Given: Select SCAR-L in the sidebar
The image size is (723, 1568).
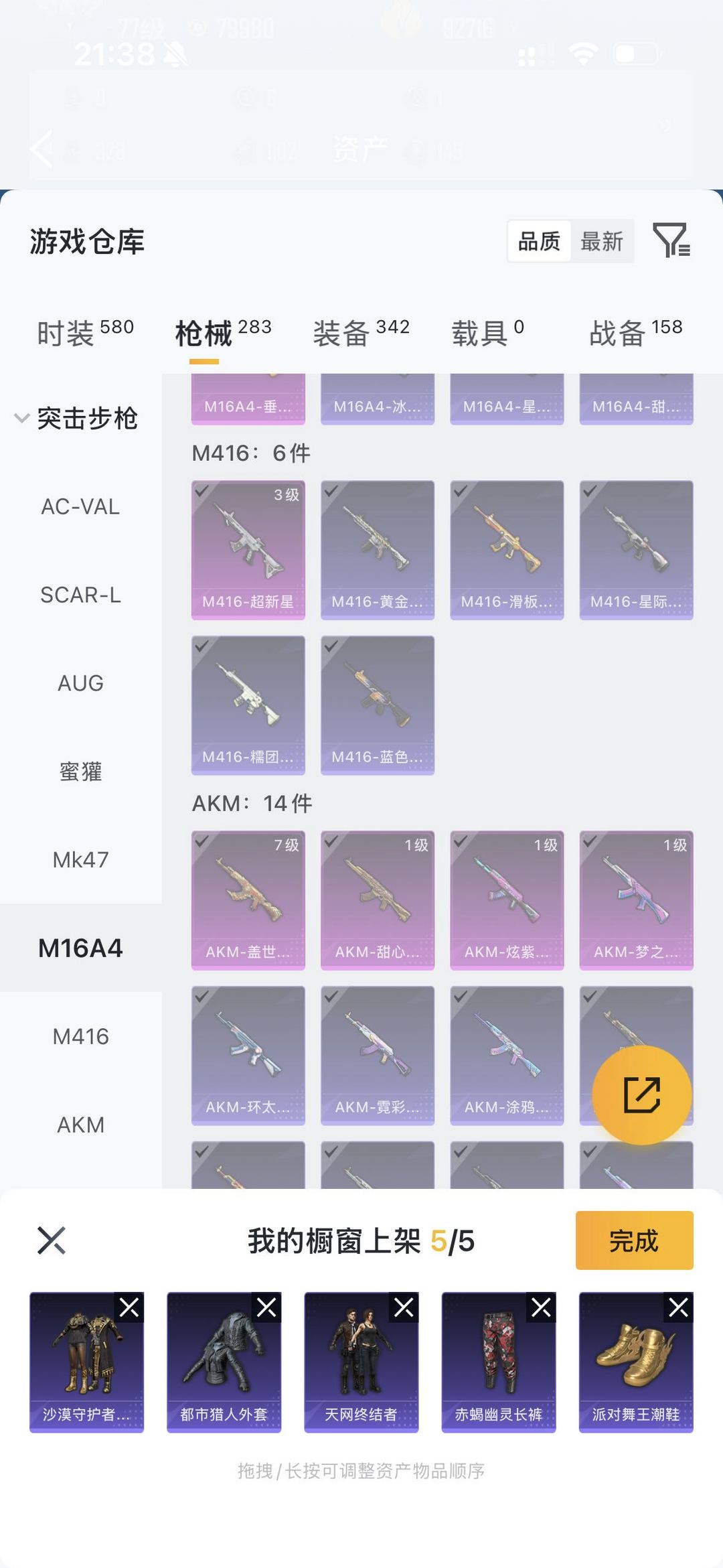Looking at the screenshot, I should click(80, 595).
